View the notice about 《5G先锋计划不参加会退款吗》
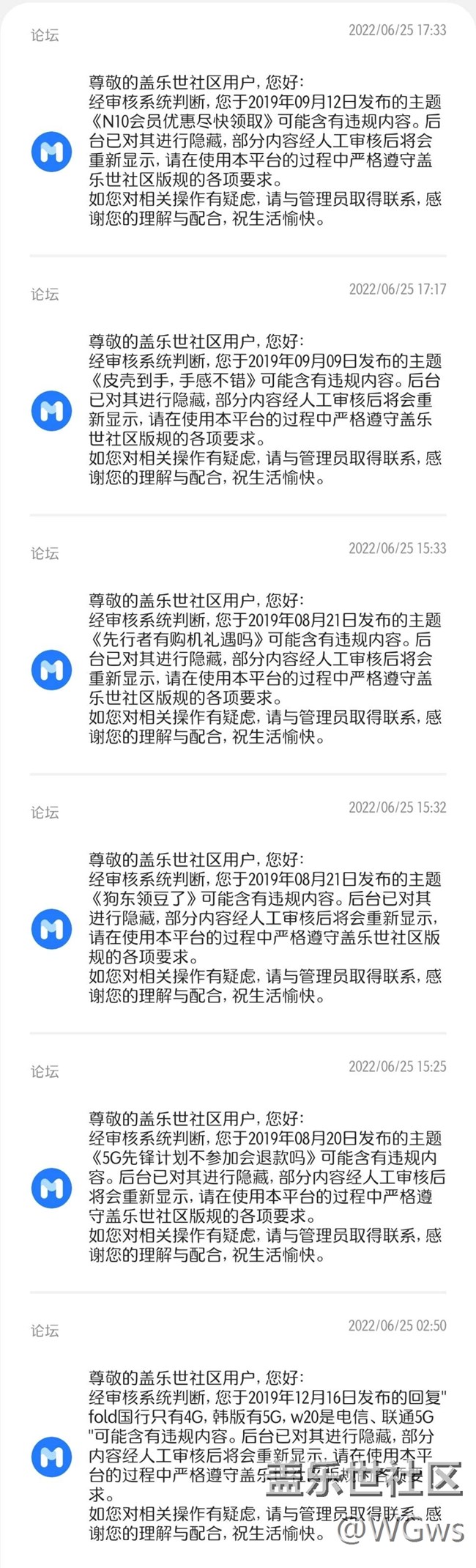This screenshot has width=476, height=1568. (x=265, y=1187)
